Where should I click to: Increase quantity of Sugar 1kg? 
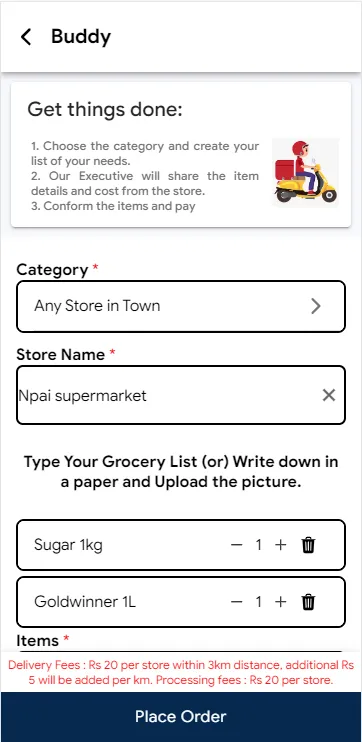pyautogui.click(x=281, y=545)
